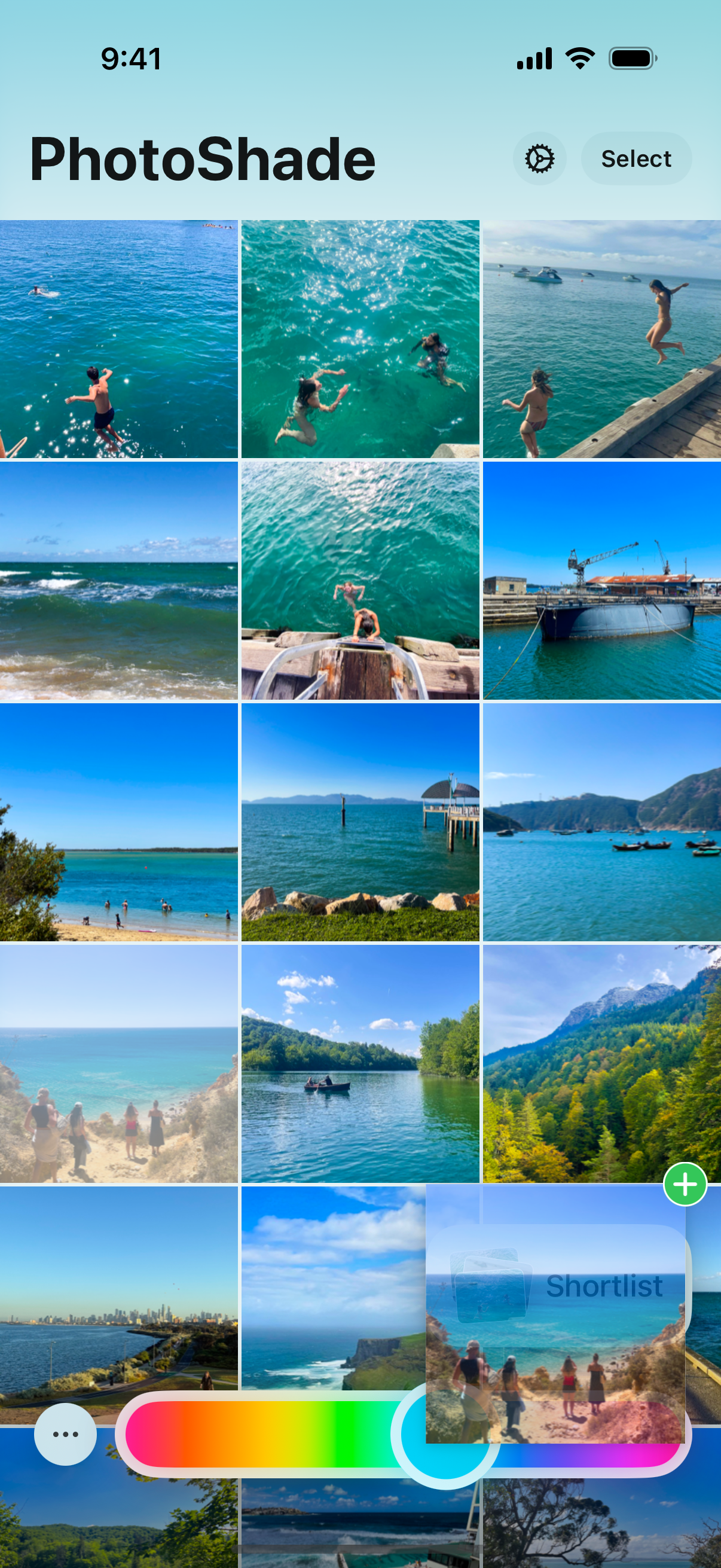Open photo of forested mountain slope
The height and width of the screenshot is (1568, 721).
point(602,1063)
